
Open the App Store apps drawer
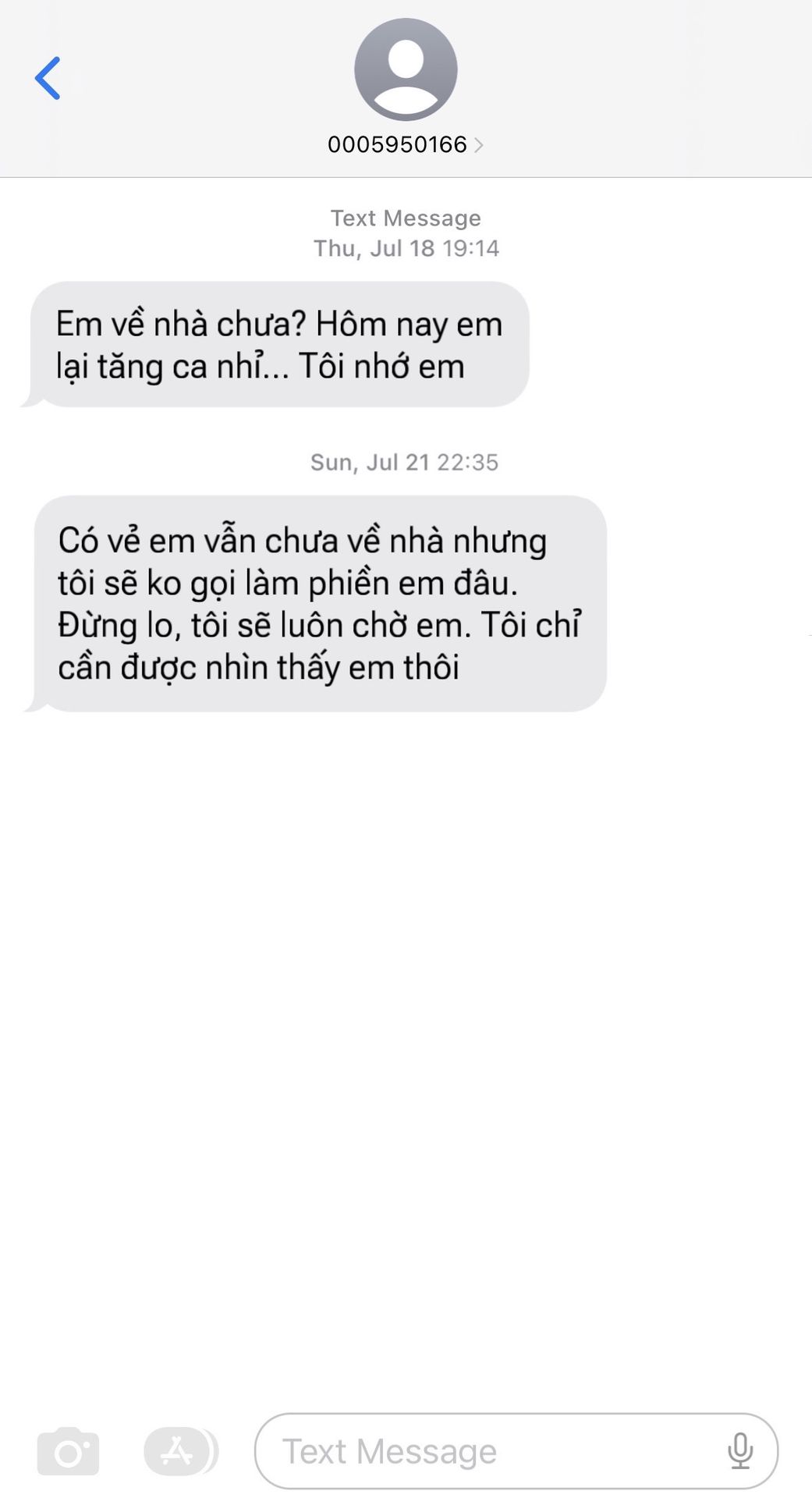pyautogui.click(x=179, y=1452)
